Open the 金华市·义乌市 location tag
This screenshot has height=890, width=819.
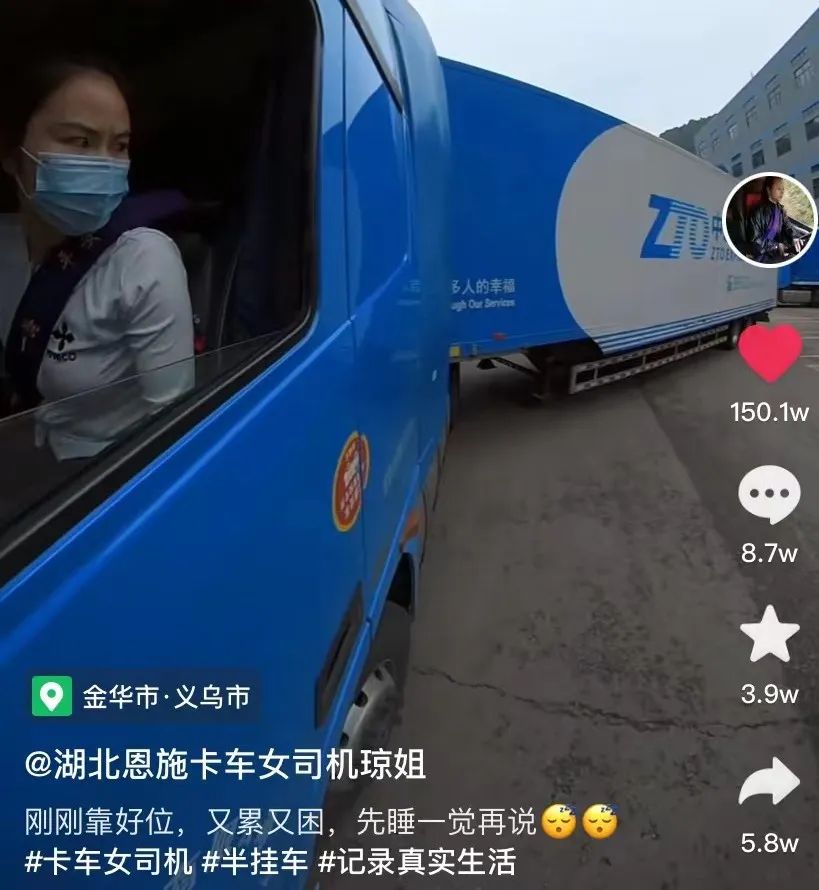click(x=142, y=696)
